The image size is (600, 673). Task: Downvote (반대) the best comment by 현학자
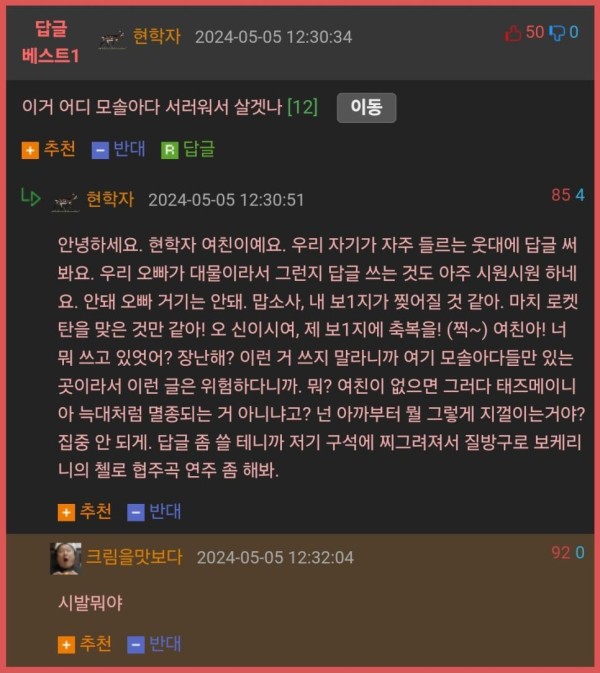coord(118,149)
